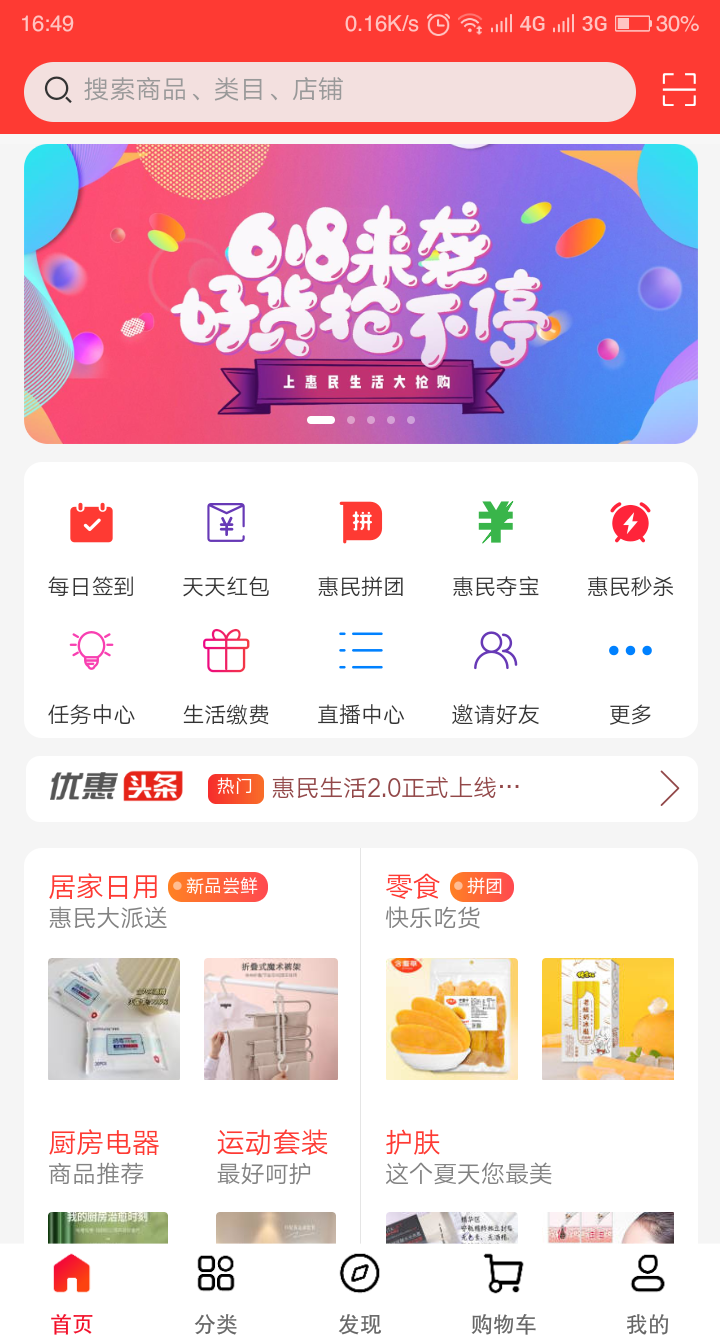Tap the search box for products and shops
The width and height of the screenshot is (720, 1344).
coord(330,91)
